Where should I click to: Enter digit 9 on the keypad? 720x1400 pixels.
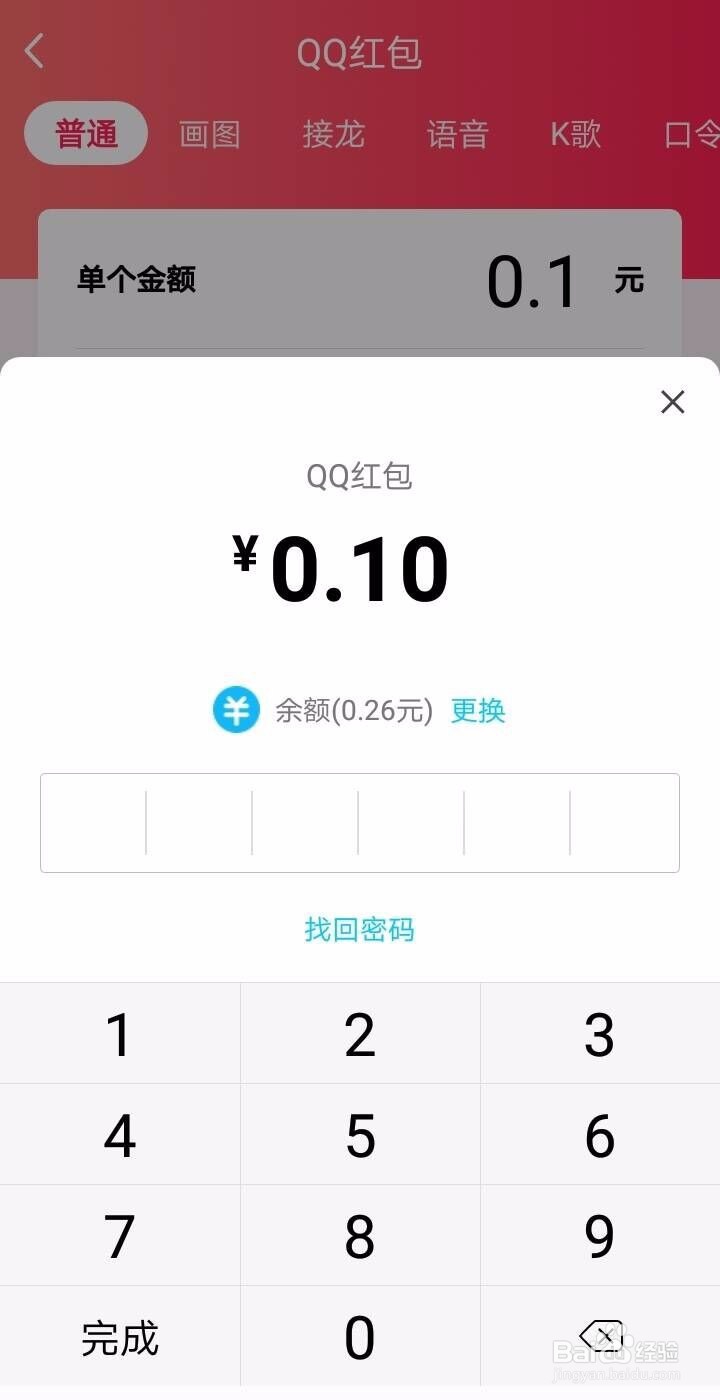600,1236
